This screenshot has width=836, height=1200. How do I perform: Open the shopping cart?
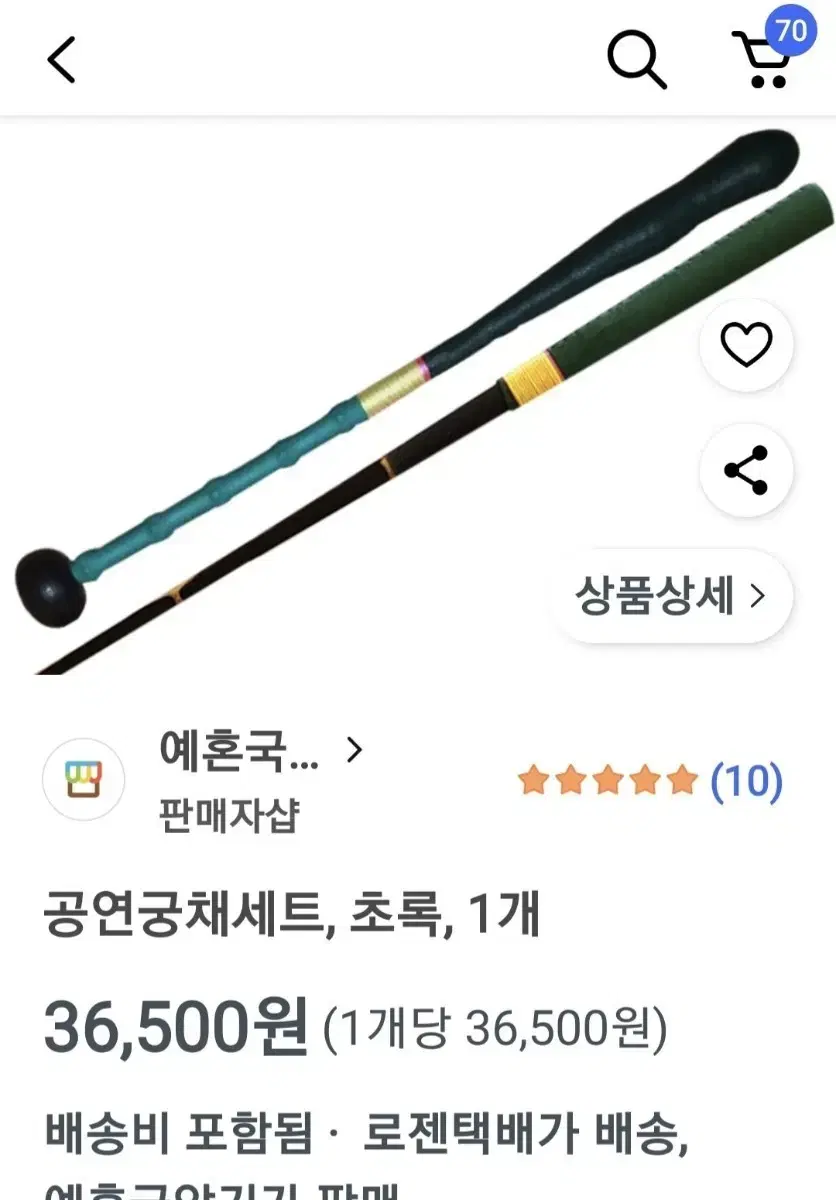(762, 62)
